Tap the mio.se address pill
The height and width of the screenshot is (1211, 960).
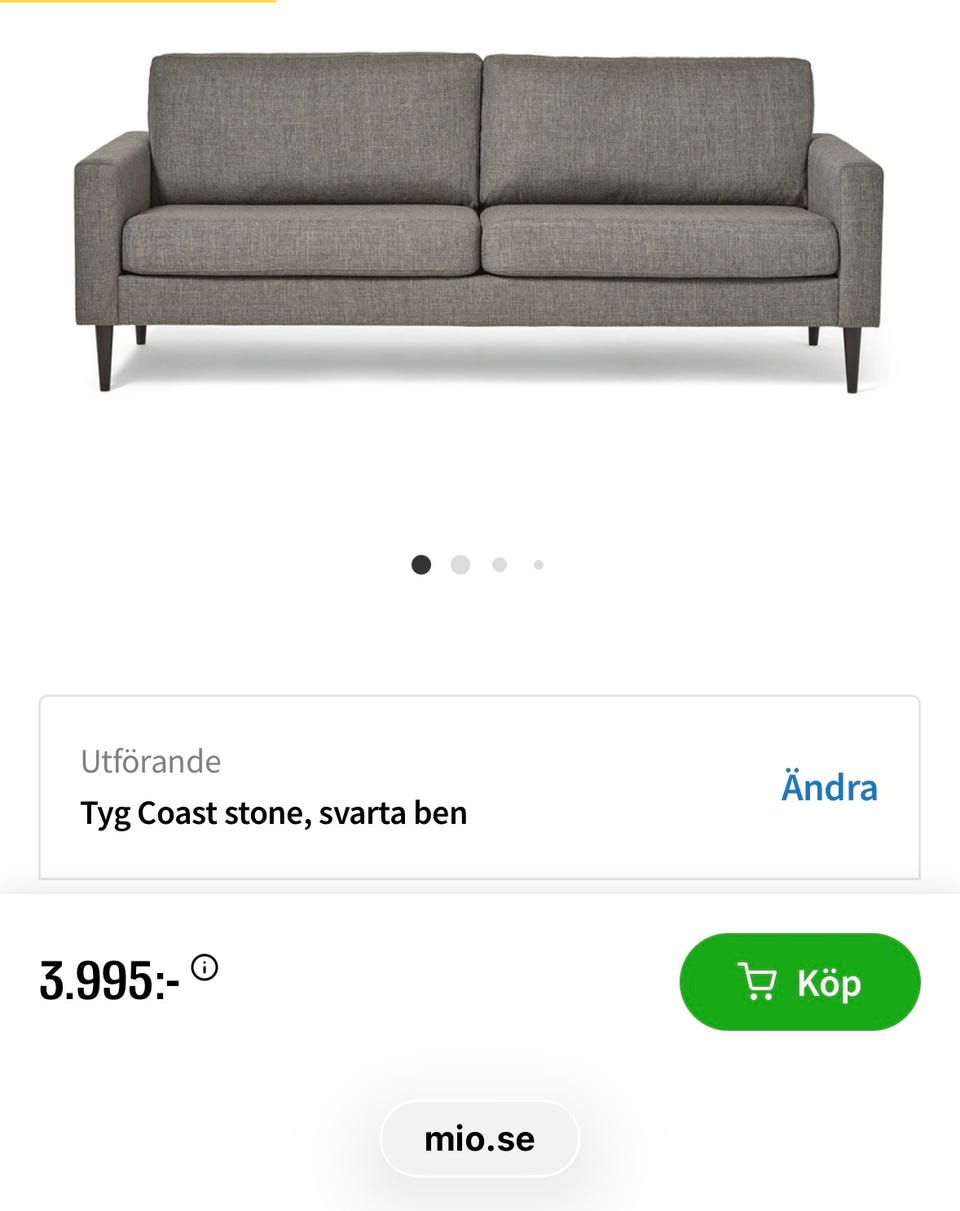pyautogui.click(x=479, y=1139)
